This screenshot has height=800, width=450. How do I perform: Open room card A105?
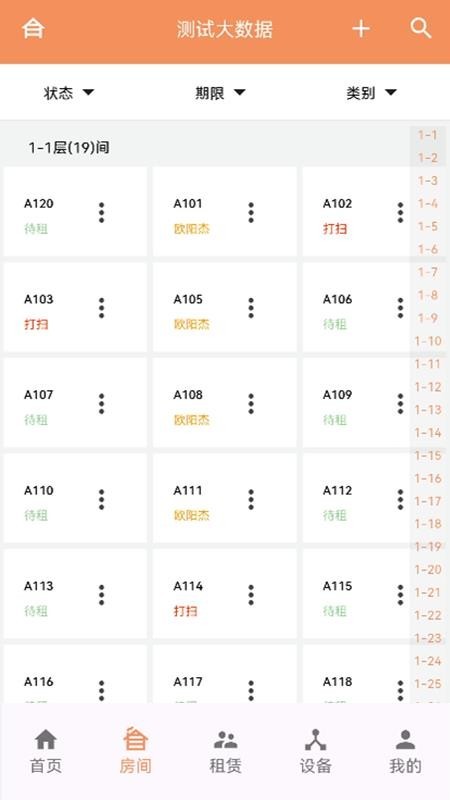point(224,307)
